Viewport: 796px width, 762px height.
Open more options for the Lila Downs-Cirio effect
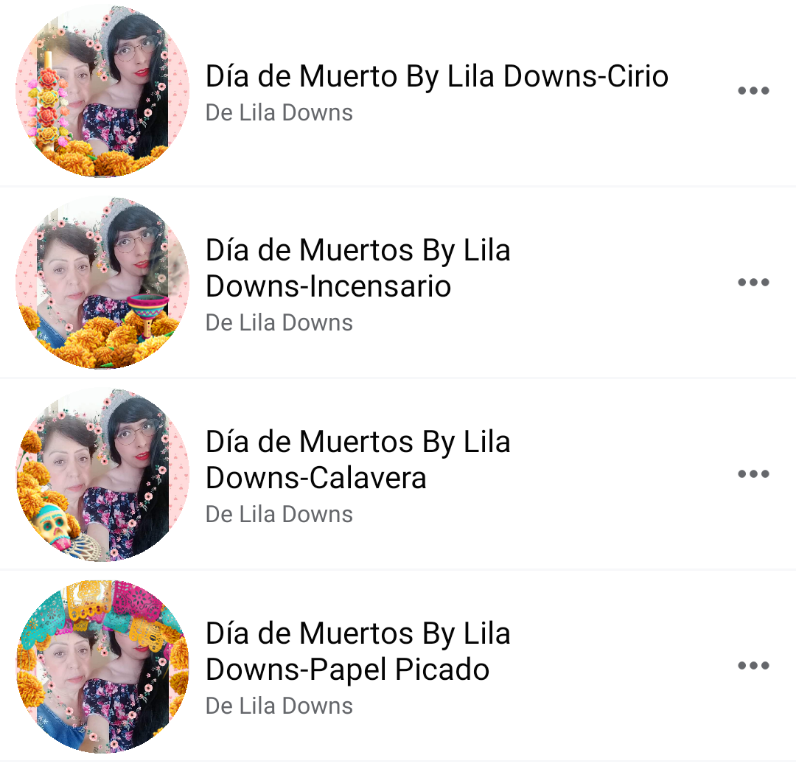point(753,91)
